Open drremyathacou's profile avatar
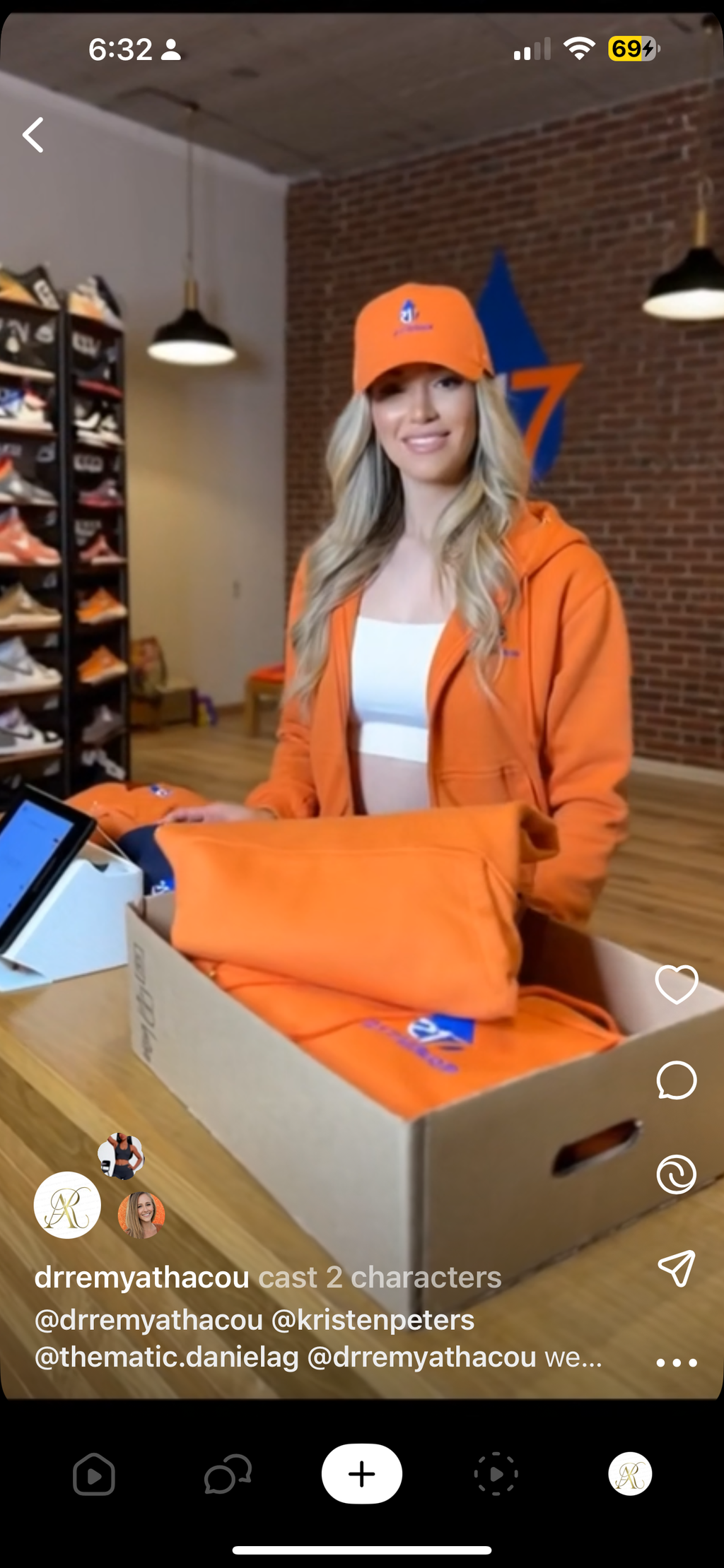 tap(67, 1206)
